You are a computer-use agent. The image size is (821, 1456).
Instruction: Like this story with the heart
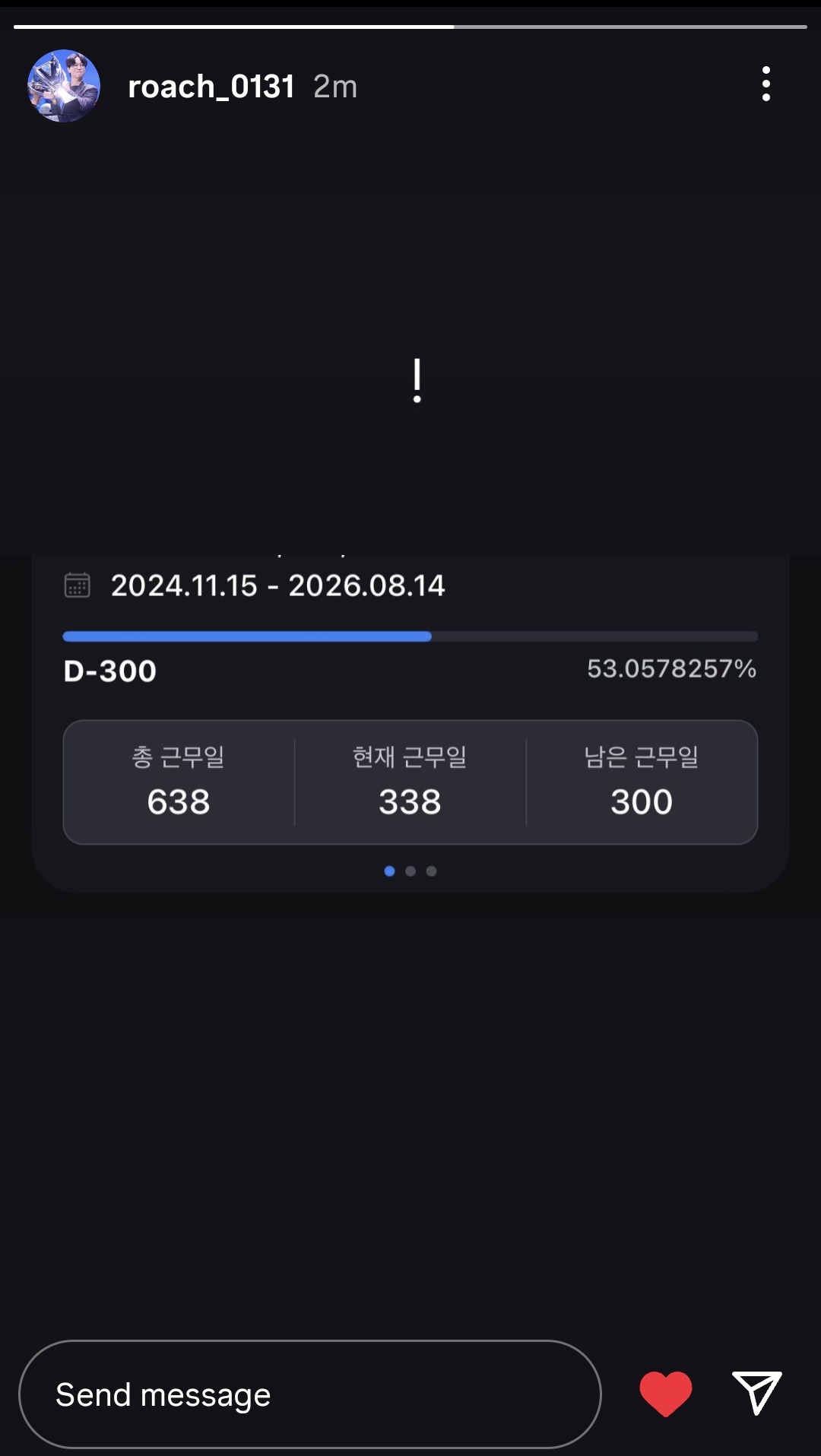pyautogui.click(x=665, y=1394)
